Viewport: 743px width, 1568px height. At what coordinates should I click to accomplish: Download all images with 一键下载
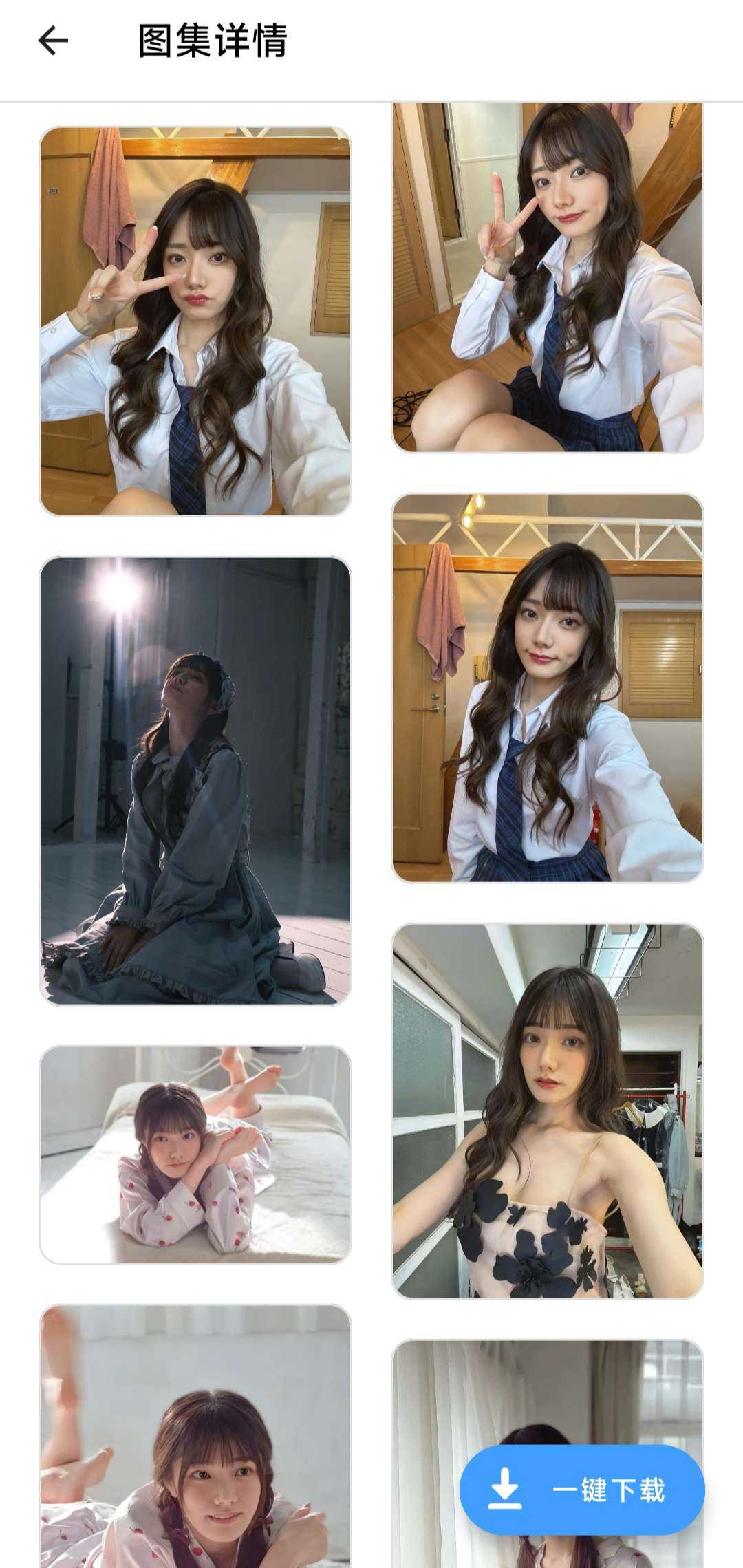click(x=582, y=1490)
